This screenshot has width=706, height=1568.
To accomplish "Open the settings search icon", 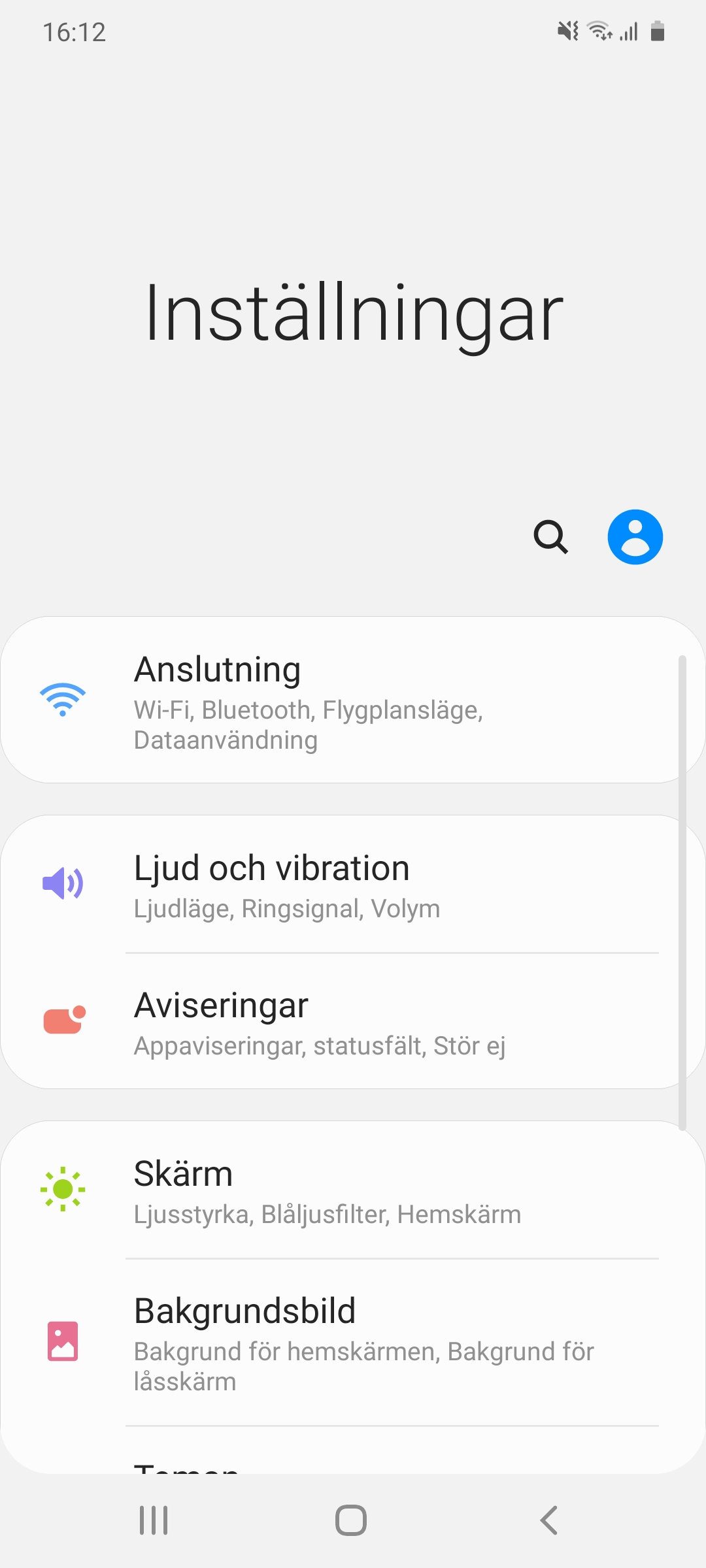I will coord(550,537).
